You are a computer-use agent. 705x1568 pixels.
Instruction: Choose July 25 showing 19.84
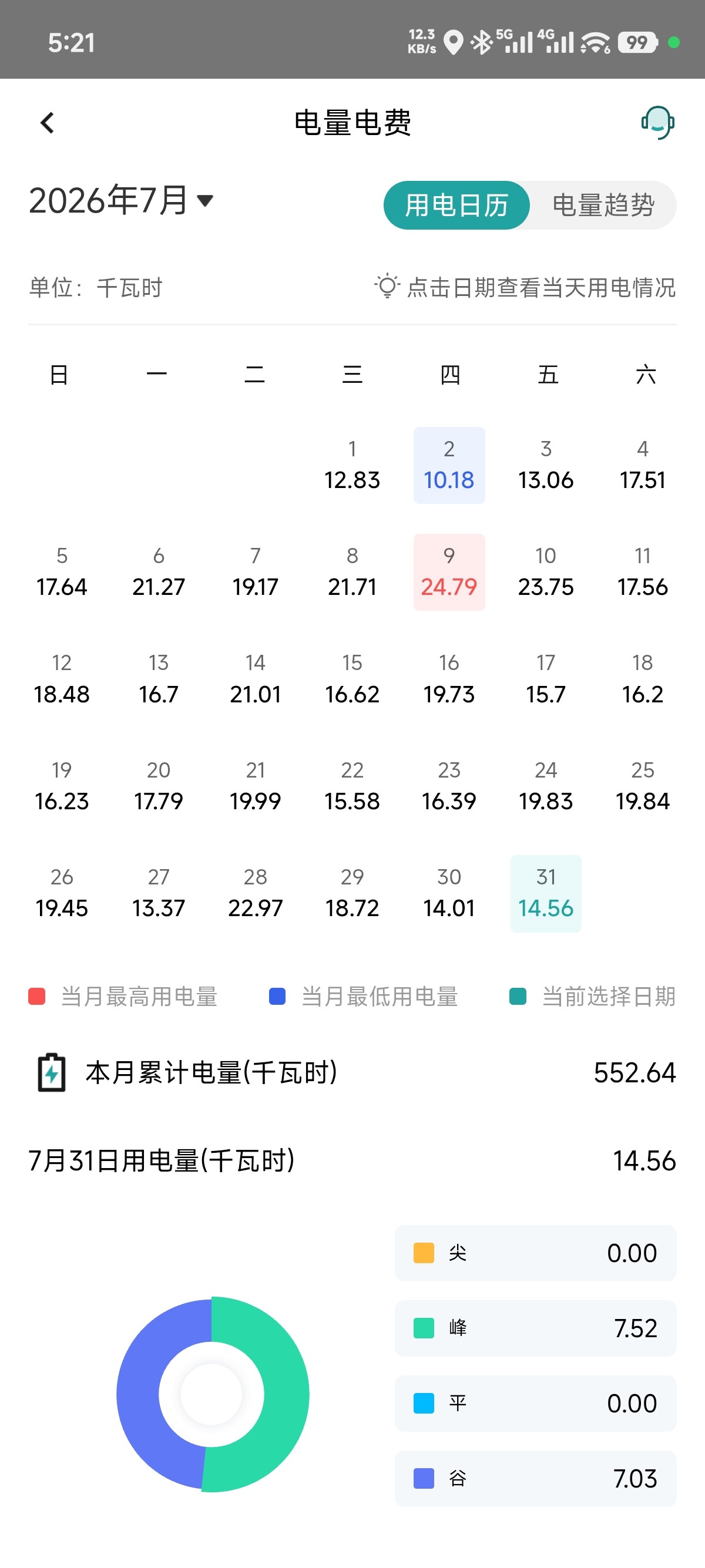pos(643,786)
